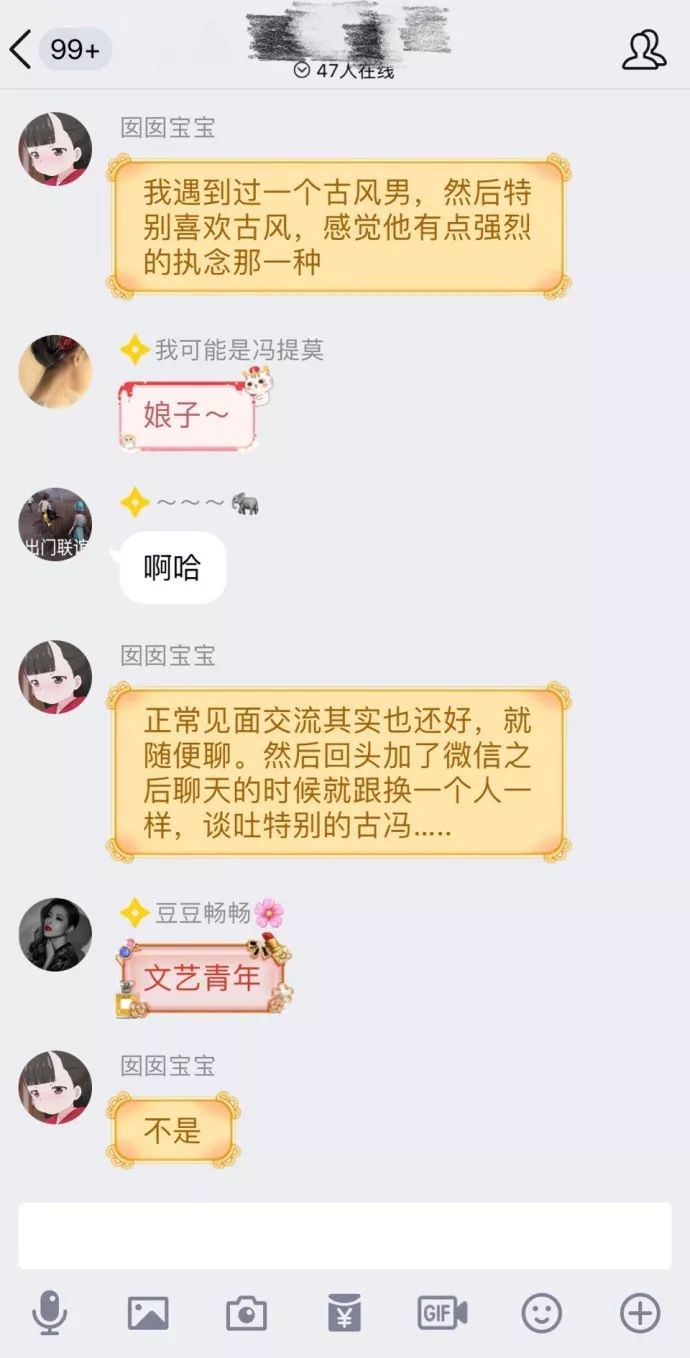Viewport: 690px width, 1358px height.
Task: Tap the message input field
Action: tap(344, 1236)
